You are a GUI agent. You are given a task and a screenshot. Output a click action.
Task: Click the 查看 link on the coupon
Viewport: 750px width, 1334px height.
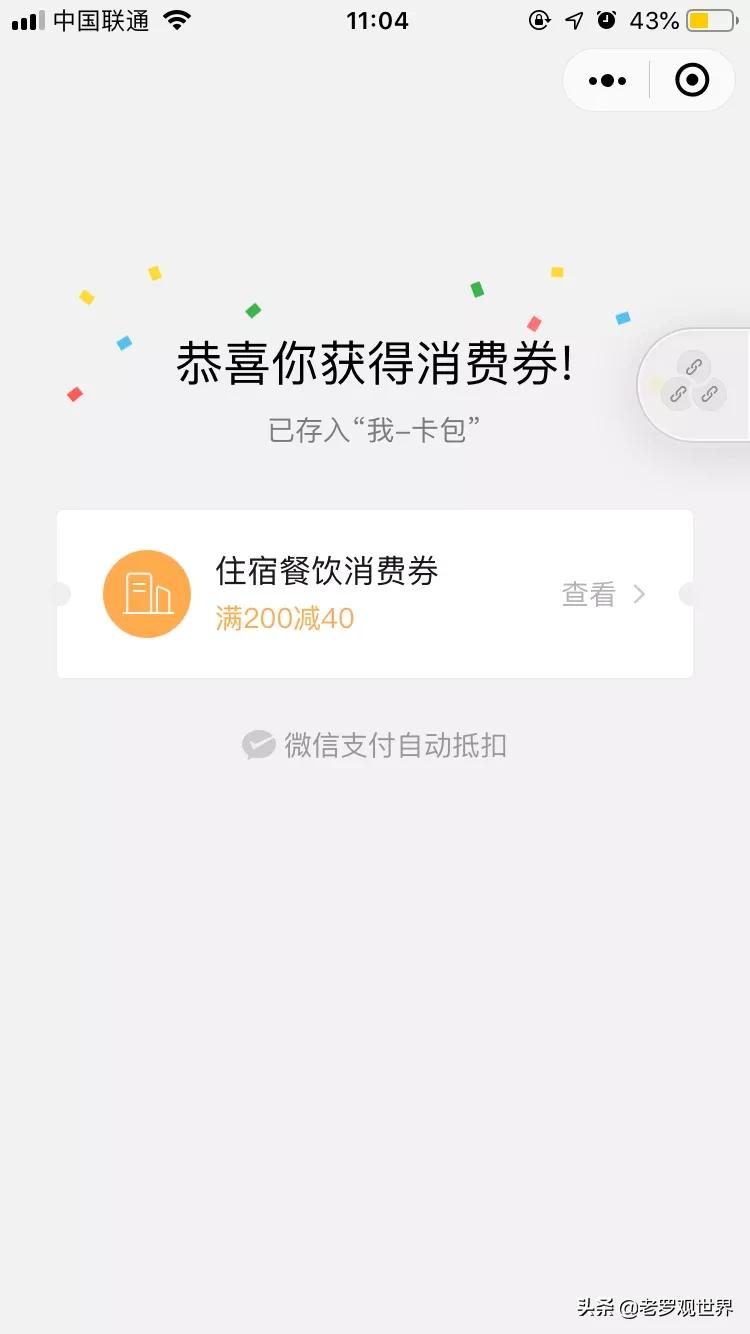pos(588,593)
